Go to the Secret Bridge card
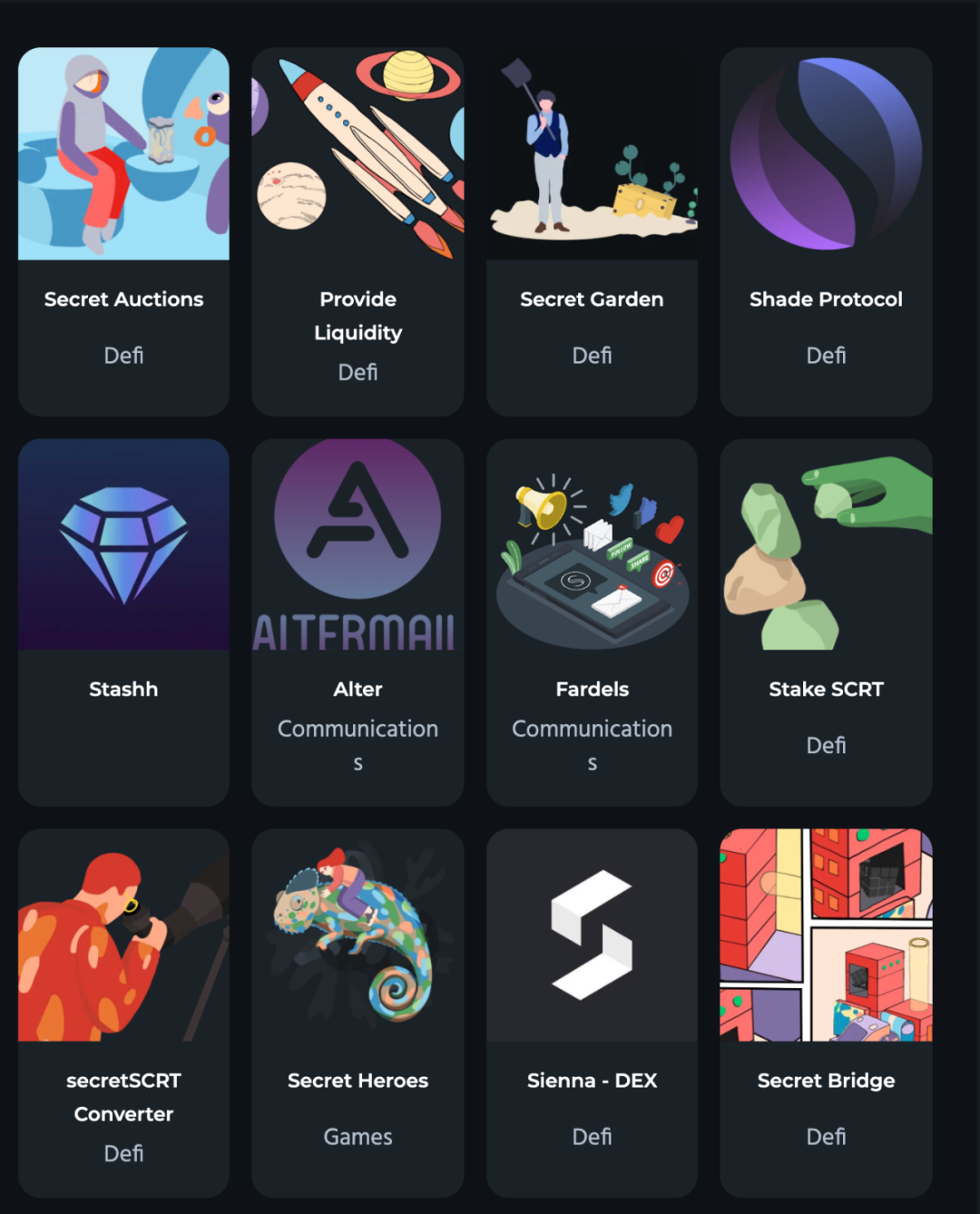The height and width of the screenshot is (1214, 980). (x=826, y=1012)
